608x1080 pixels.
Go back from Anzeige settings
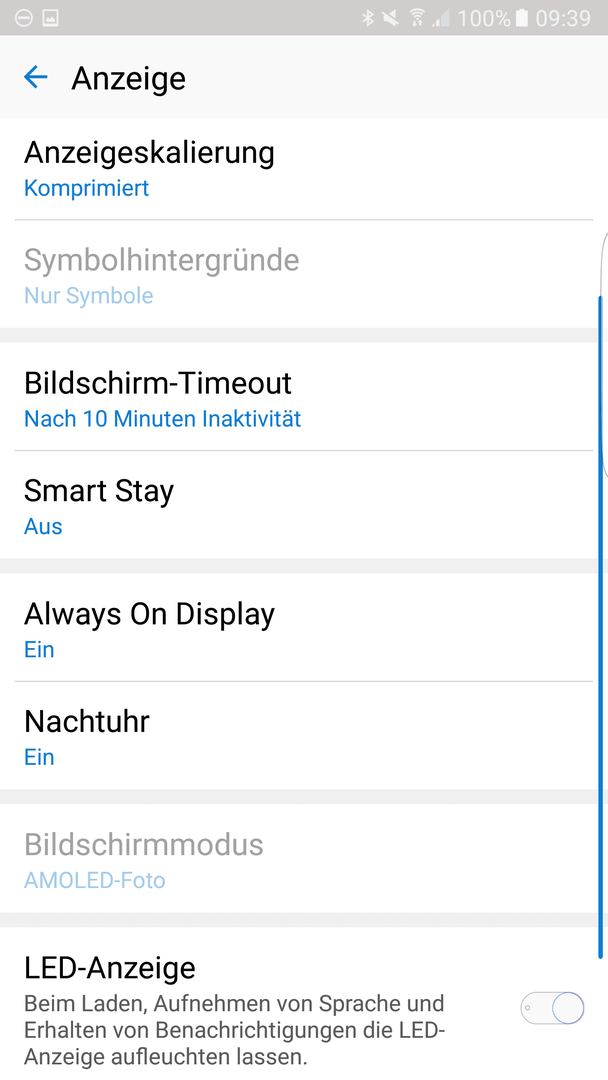point(36,77)
